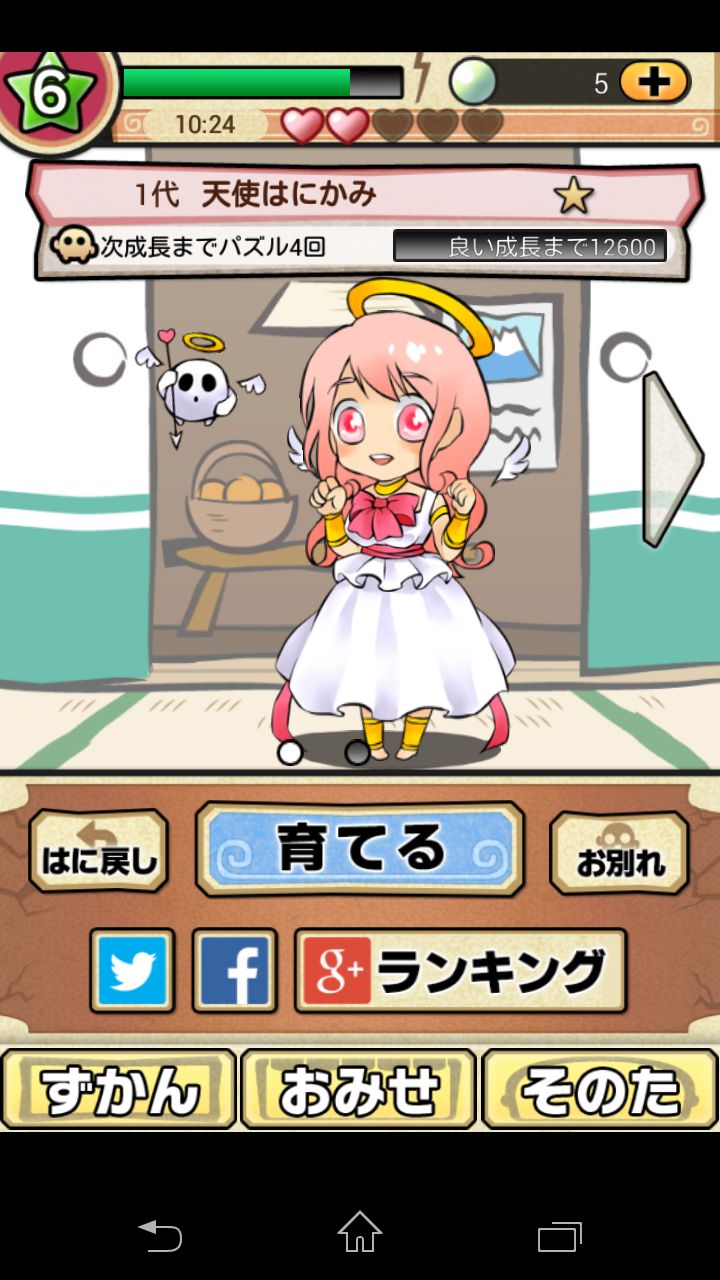Tap the flying skull angel

point(197,385)
